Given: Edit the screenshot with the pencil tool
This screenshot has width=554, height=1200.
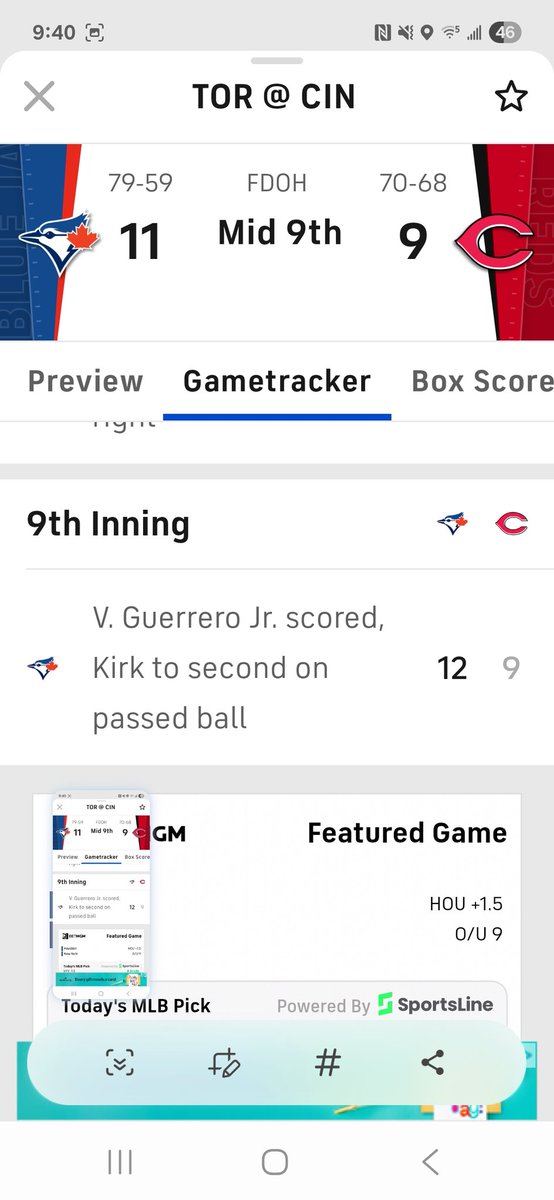Looking at the screenshot, I should pyautogui.click(x=224, y=1063).
